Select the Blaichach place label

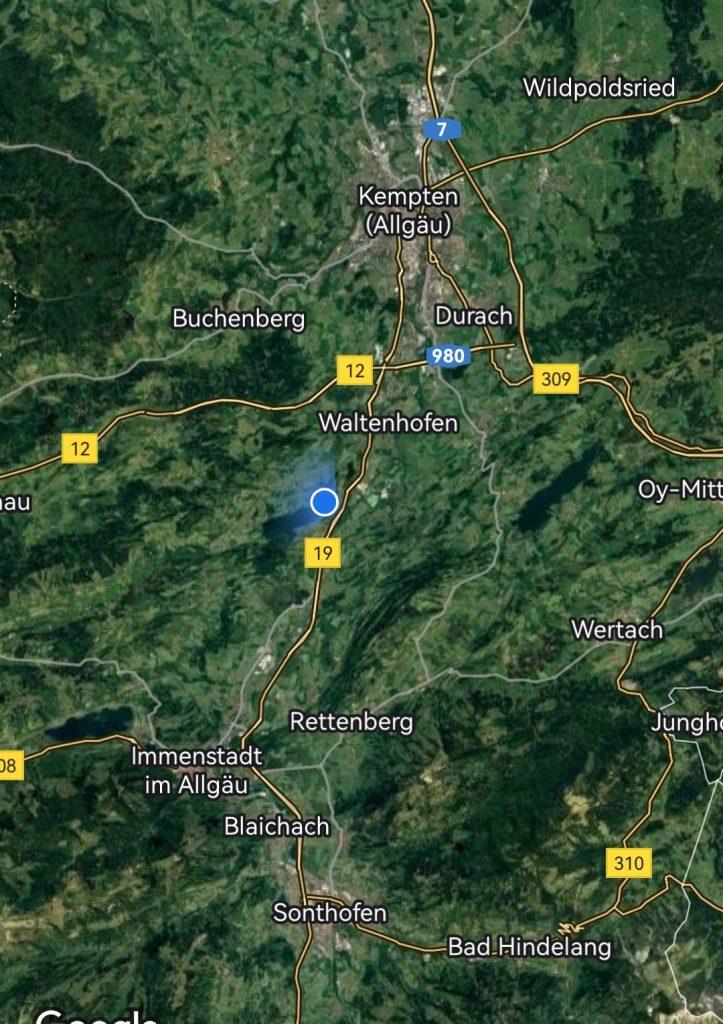click(x=277, y=827)
